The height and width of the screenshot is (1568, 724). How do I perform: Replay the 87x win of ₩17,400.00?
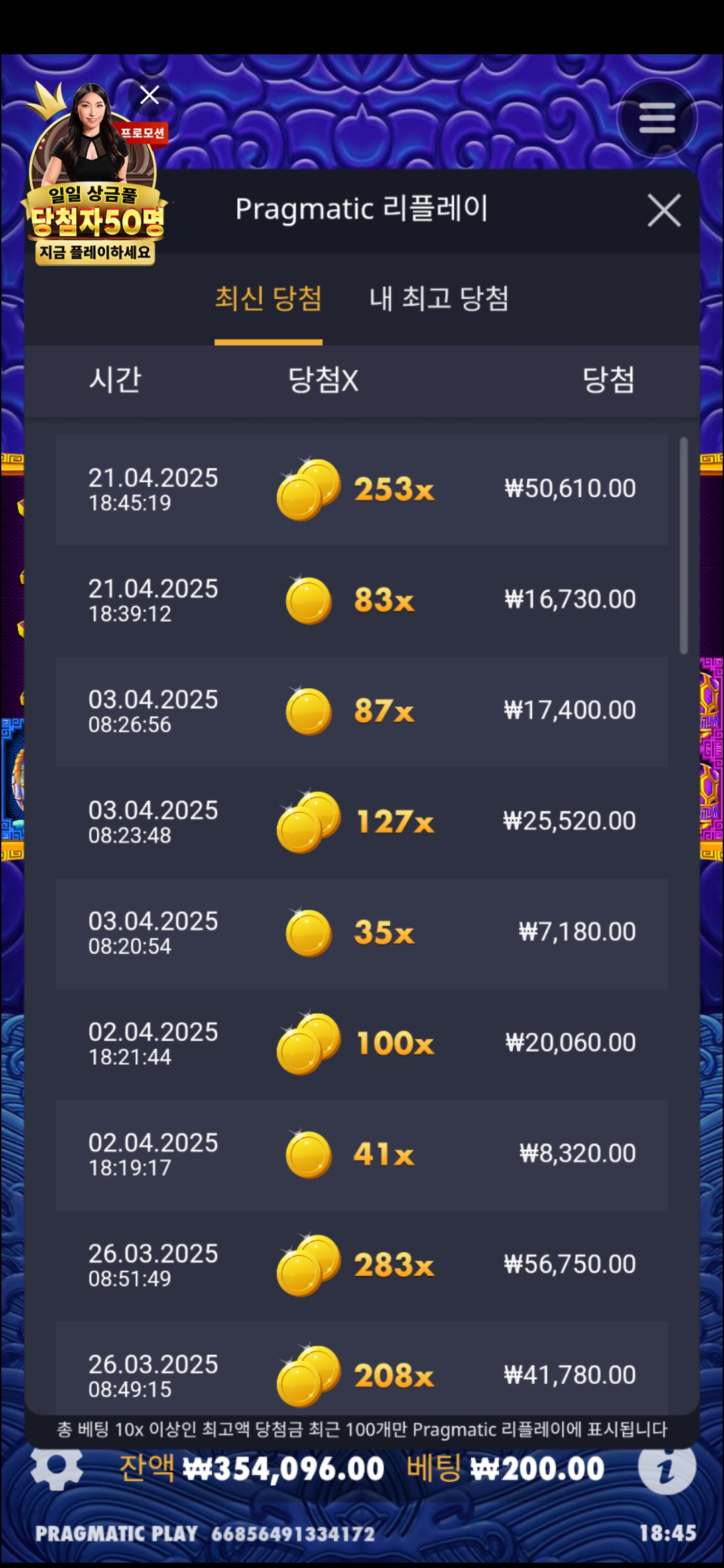(x=362, y=712)
